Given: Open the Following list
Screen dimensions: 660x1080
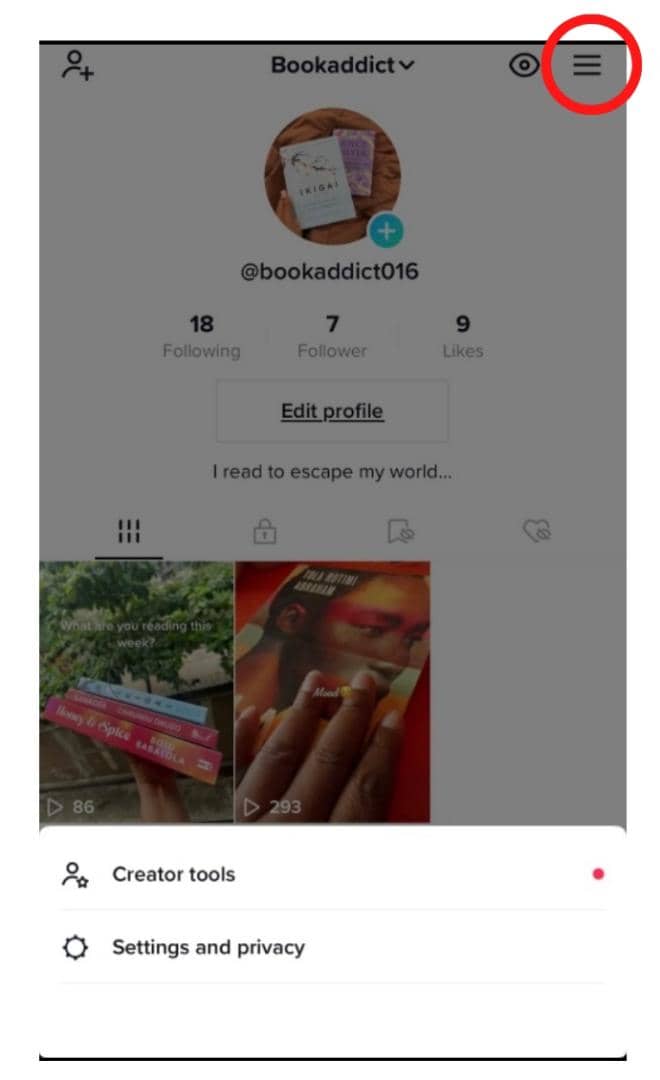Looking at the screenshot, I should pos(201,336).
